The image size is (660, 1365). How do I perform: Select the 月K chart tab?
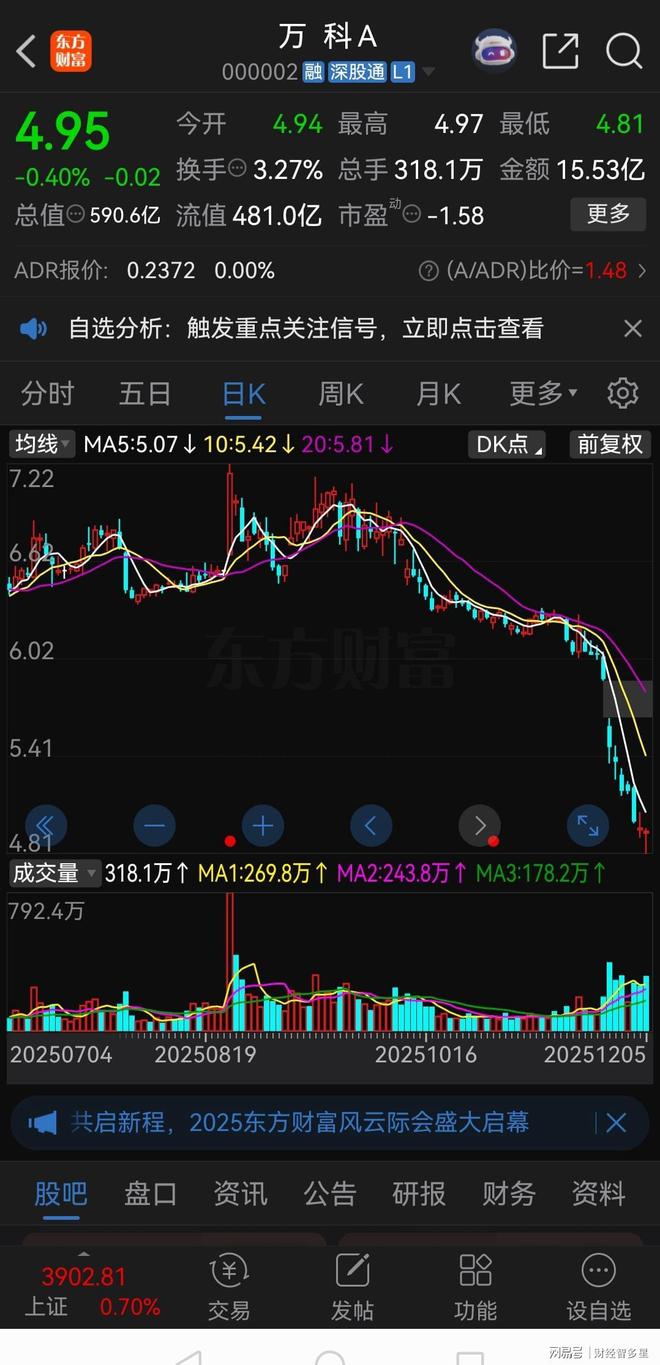click(x=438, y=393)
